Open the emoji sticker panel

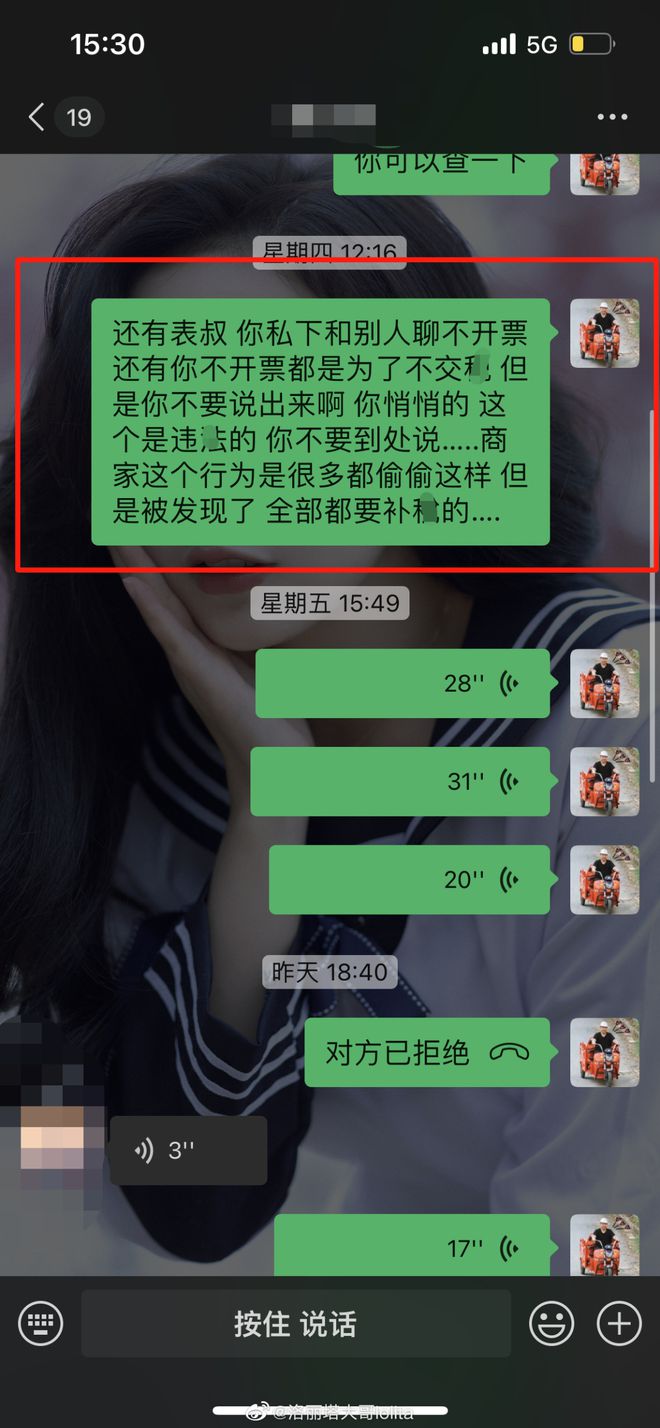pos(551,1324)
